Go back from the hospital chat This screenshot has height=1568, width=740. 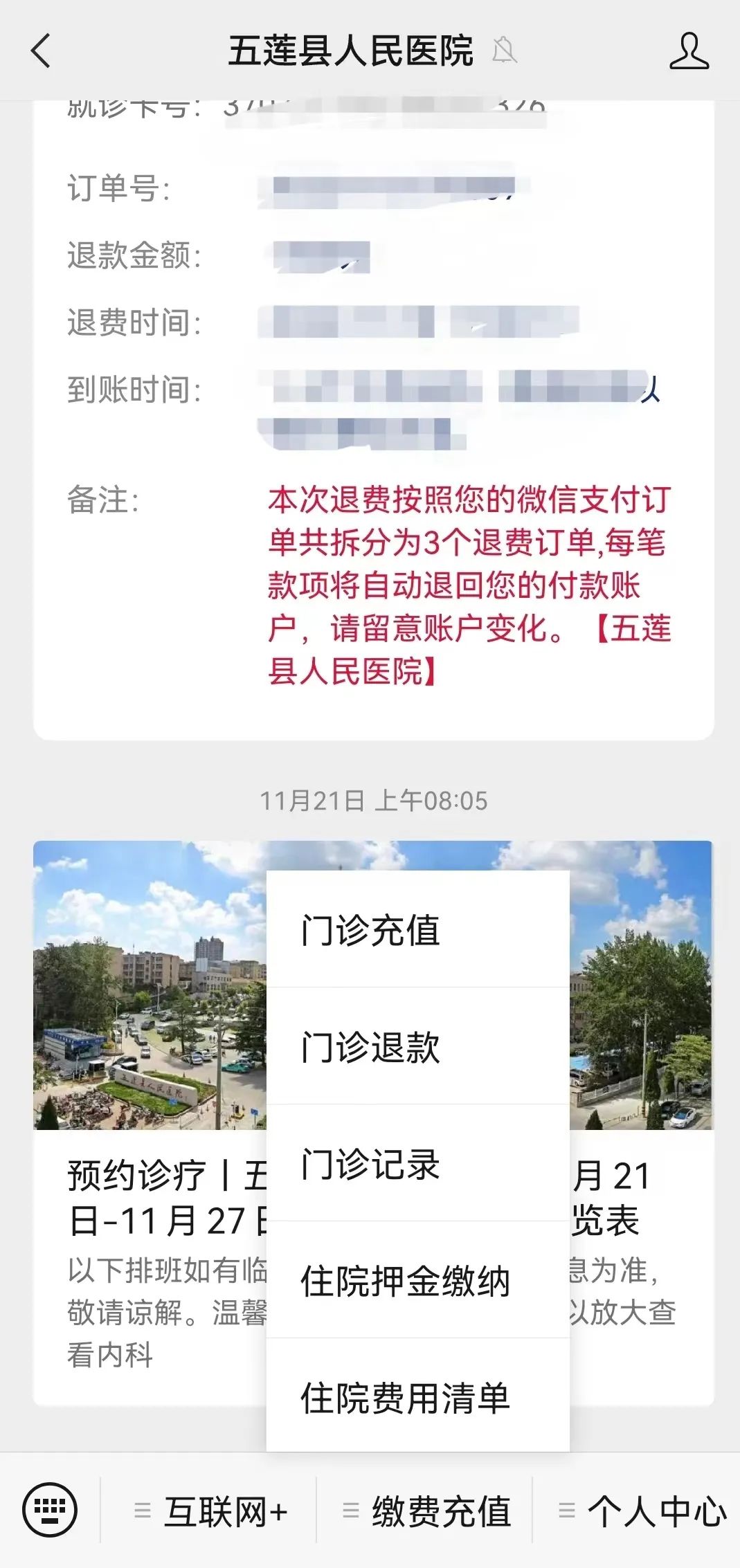pyautogui.click(x=41, y=51)
